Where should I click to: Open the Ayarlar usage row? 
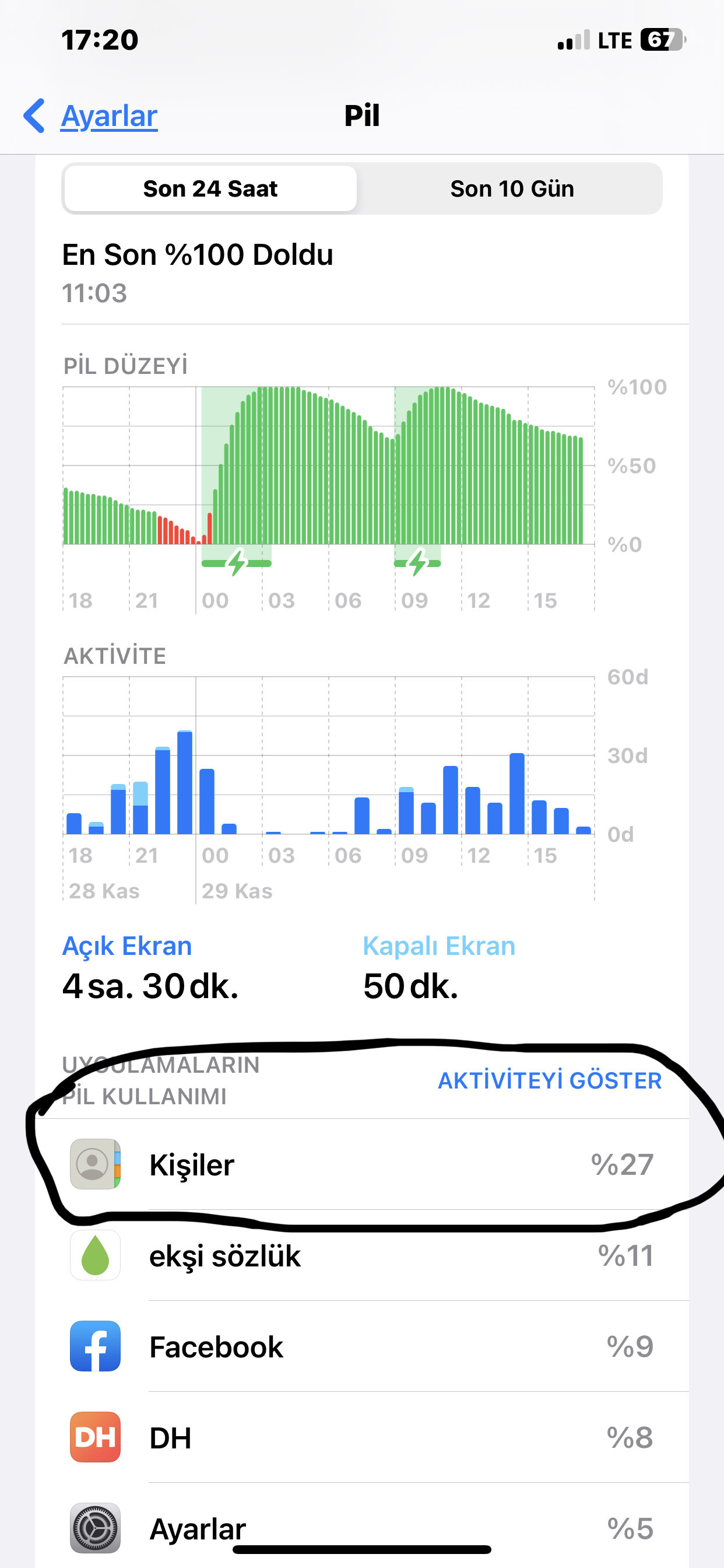[362, 1525]
